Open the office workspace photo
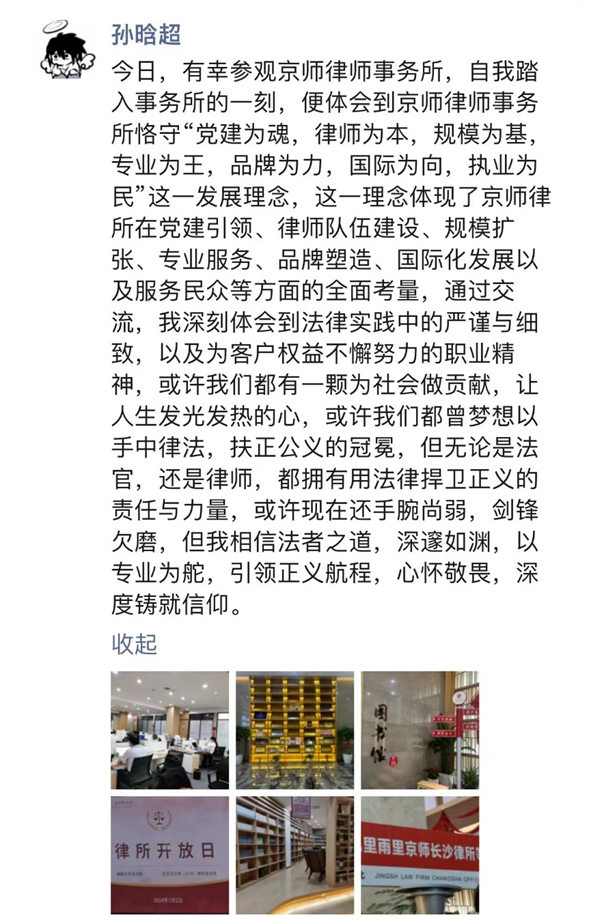The width and height of the screenshot is (591, 924). [170, 730]
